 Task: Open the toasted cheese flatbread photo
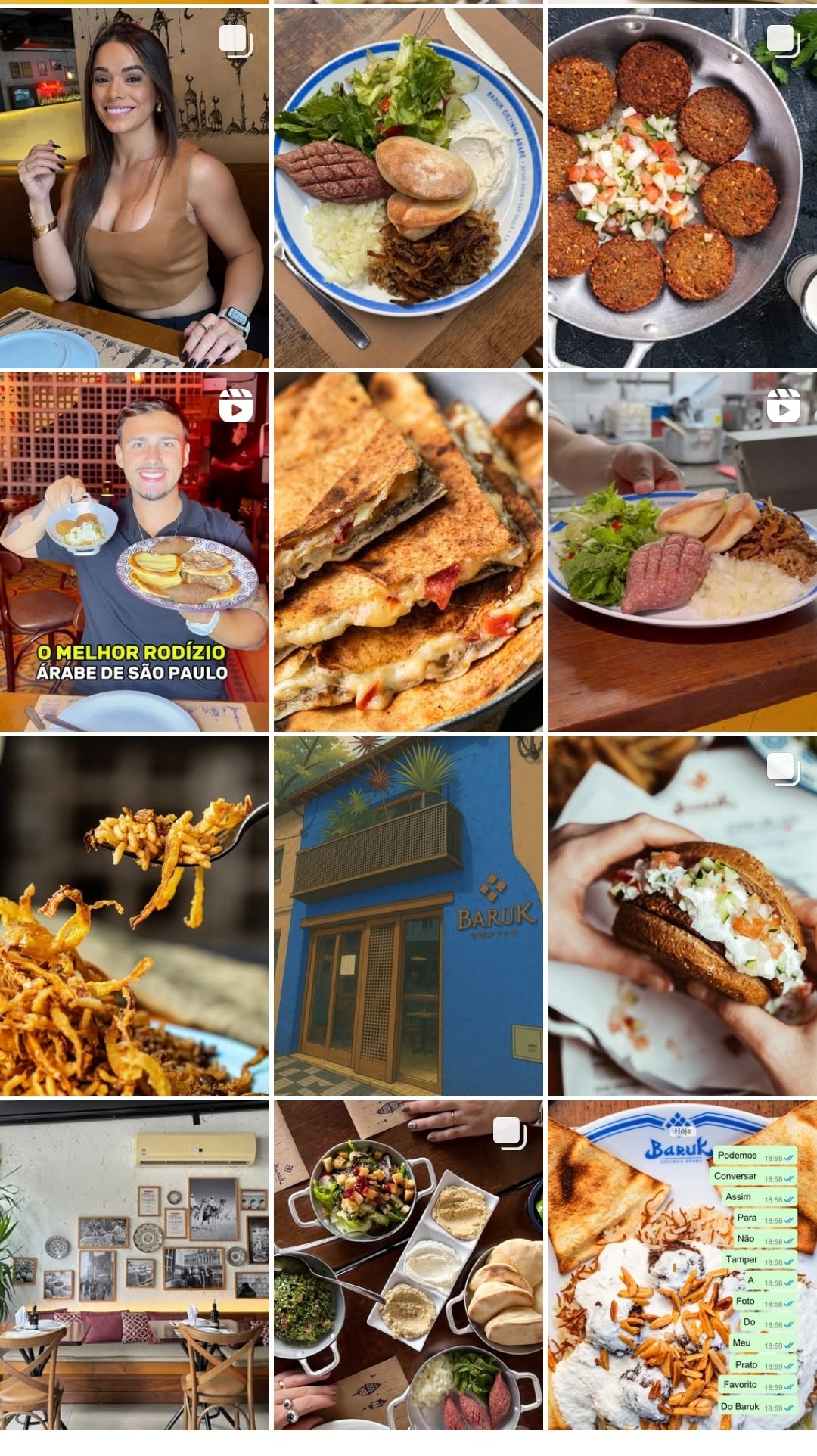tap(408, 552)
